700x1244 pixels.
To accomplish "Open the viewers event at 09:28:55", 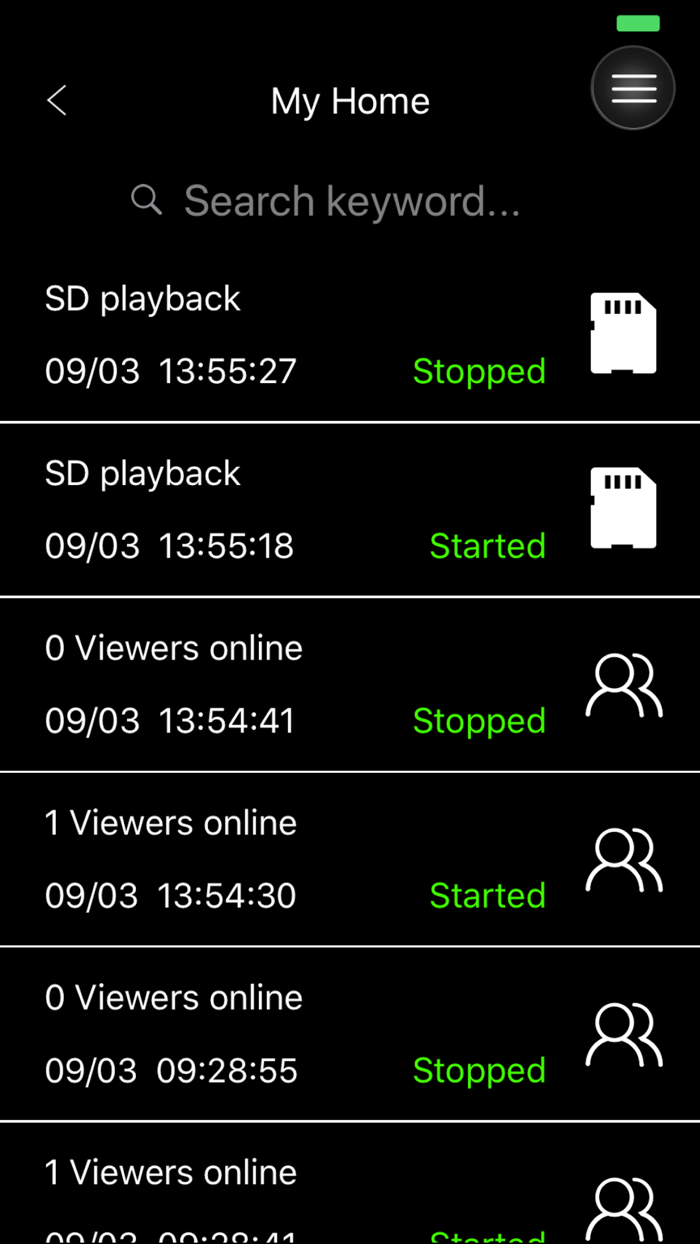I will [350, 1034].
